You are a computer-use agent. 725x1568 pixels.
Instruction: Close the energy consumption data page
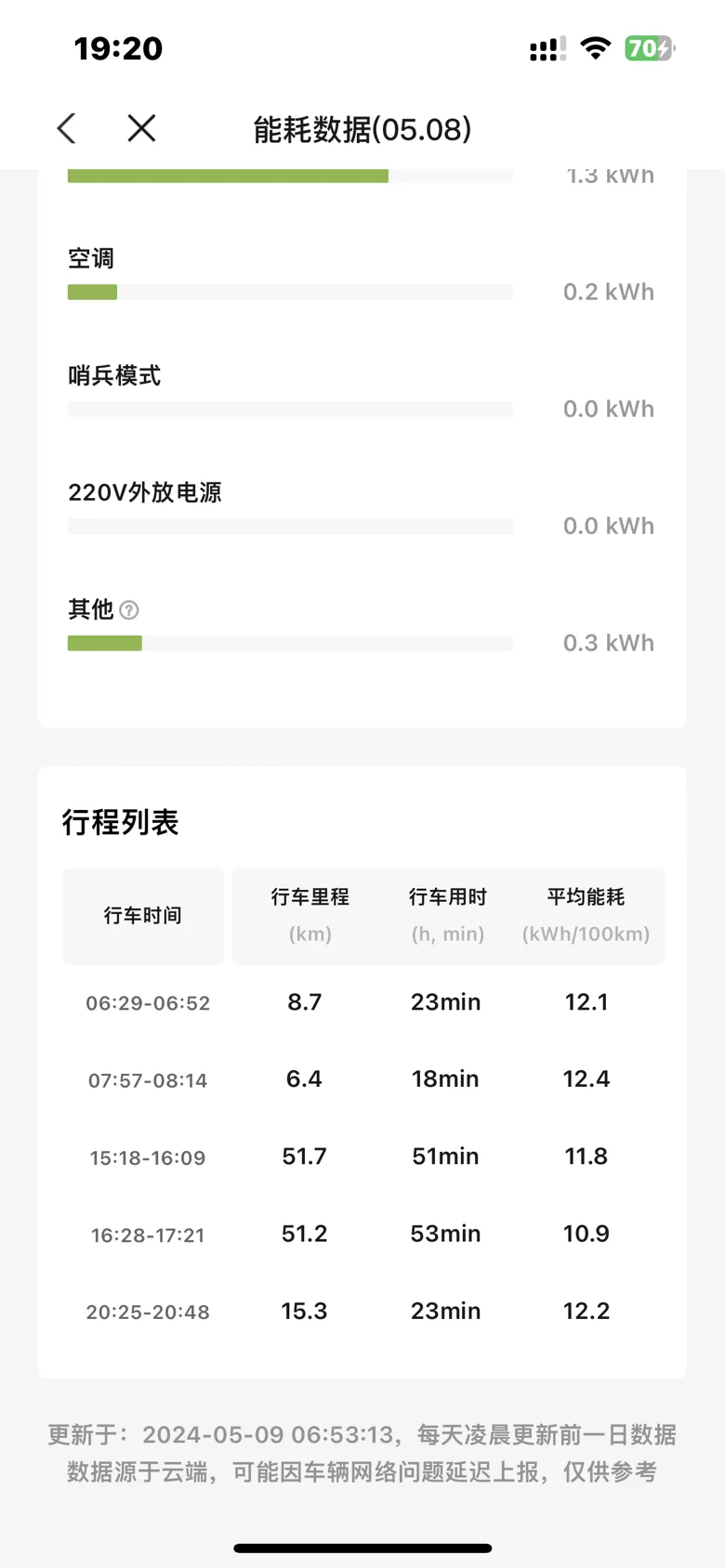pos(141,128)
